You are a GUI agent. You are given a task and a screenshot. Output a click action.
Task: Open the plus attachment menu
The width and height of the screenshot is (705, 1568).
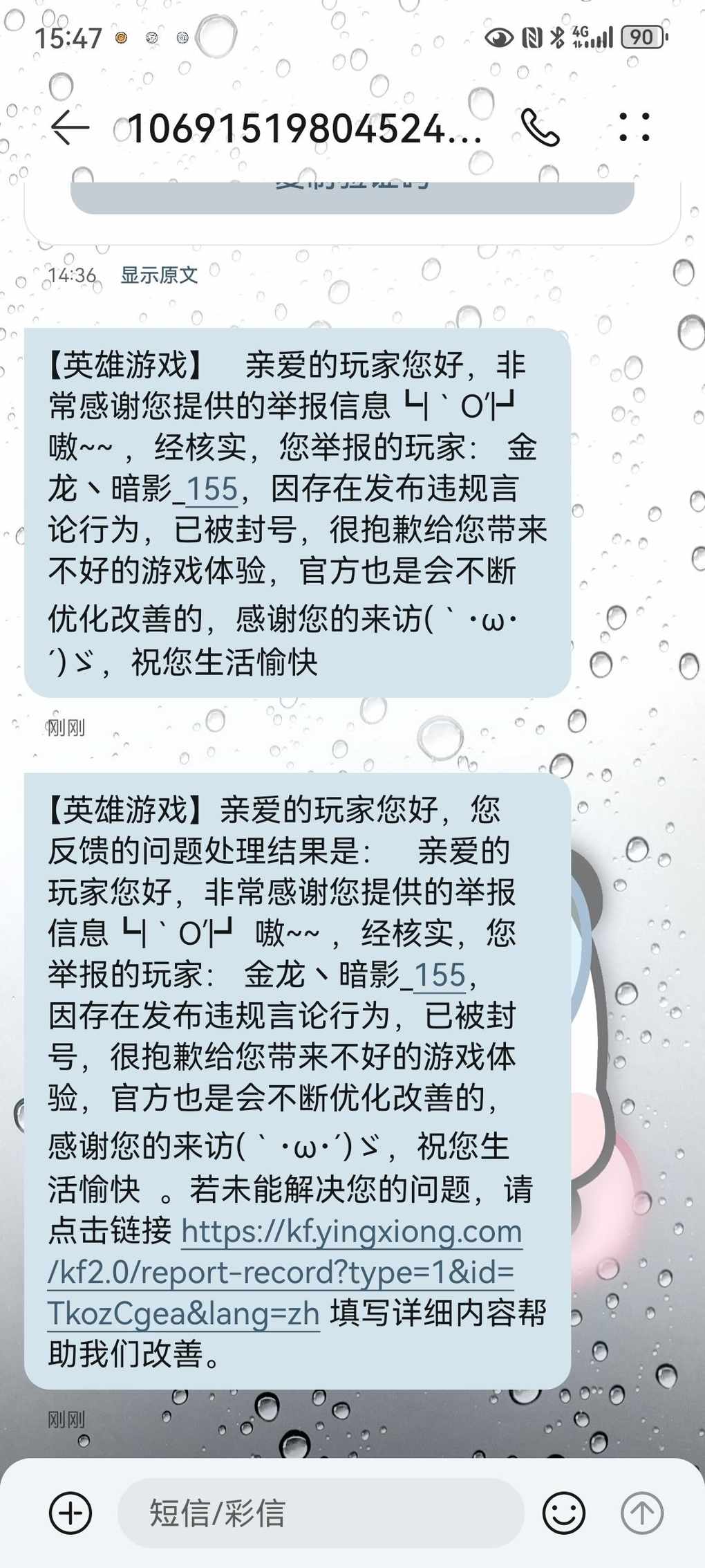point(70,1513)
